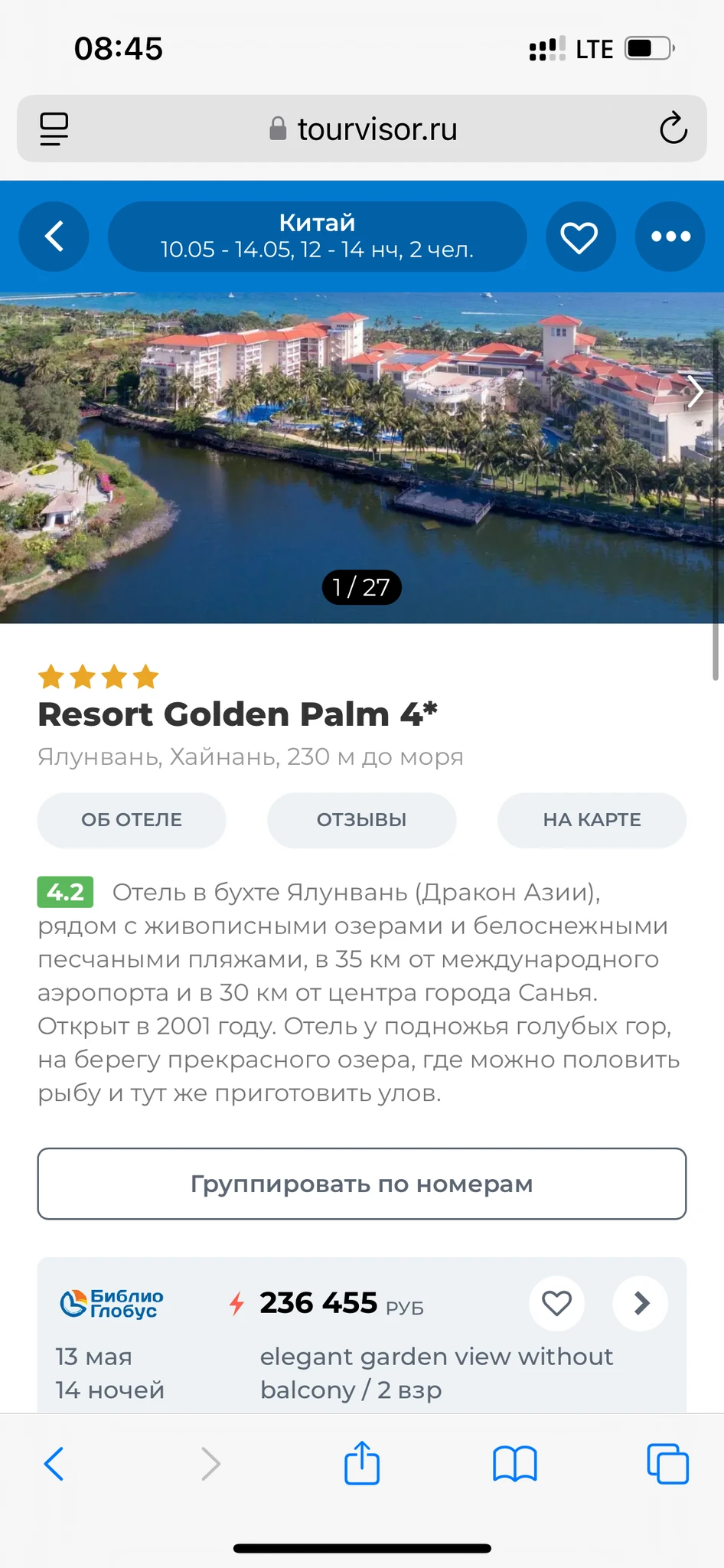Show the next hotel photo

pos(695,392)
